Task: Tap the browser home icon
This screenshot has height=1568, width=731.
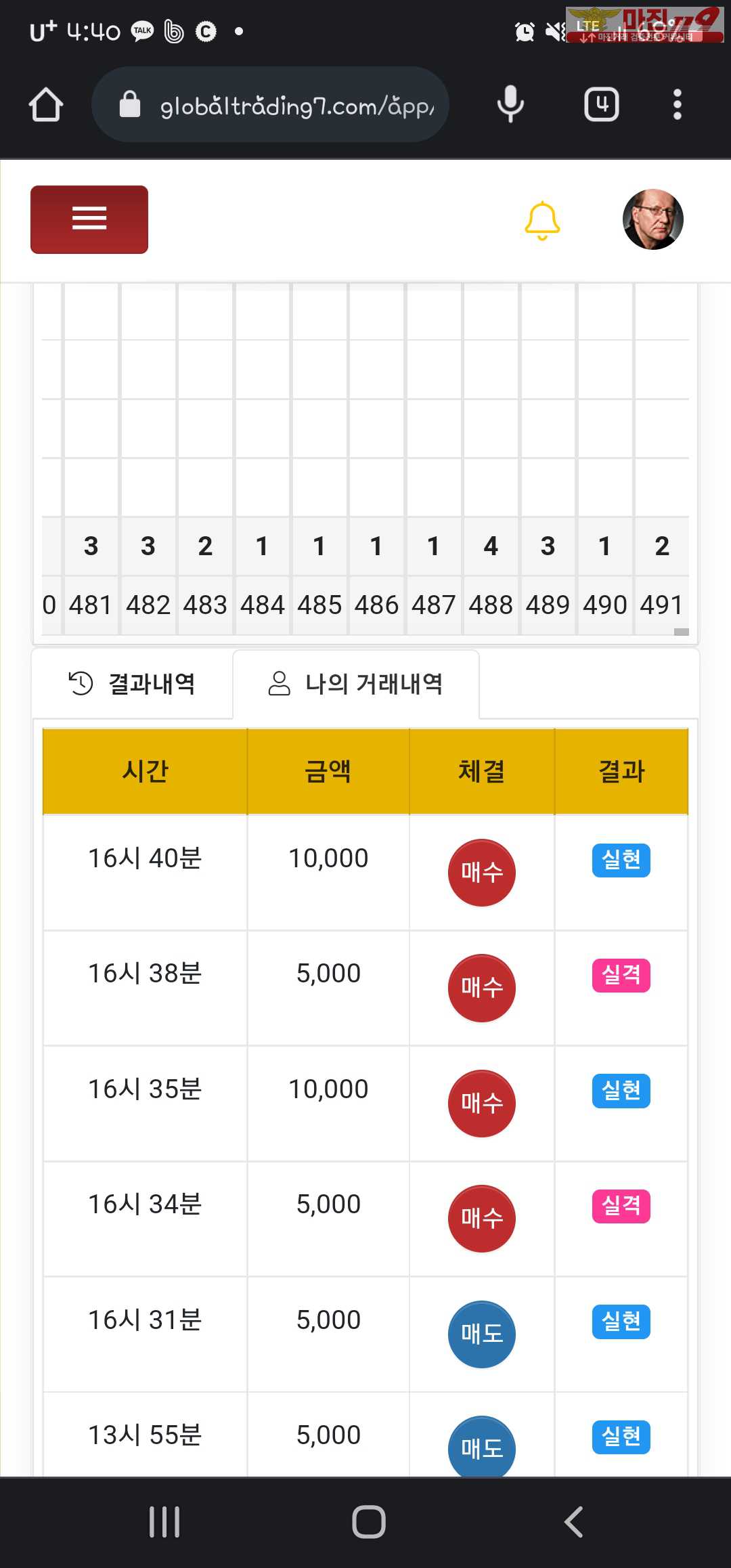Action: (46, 105)
